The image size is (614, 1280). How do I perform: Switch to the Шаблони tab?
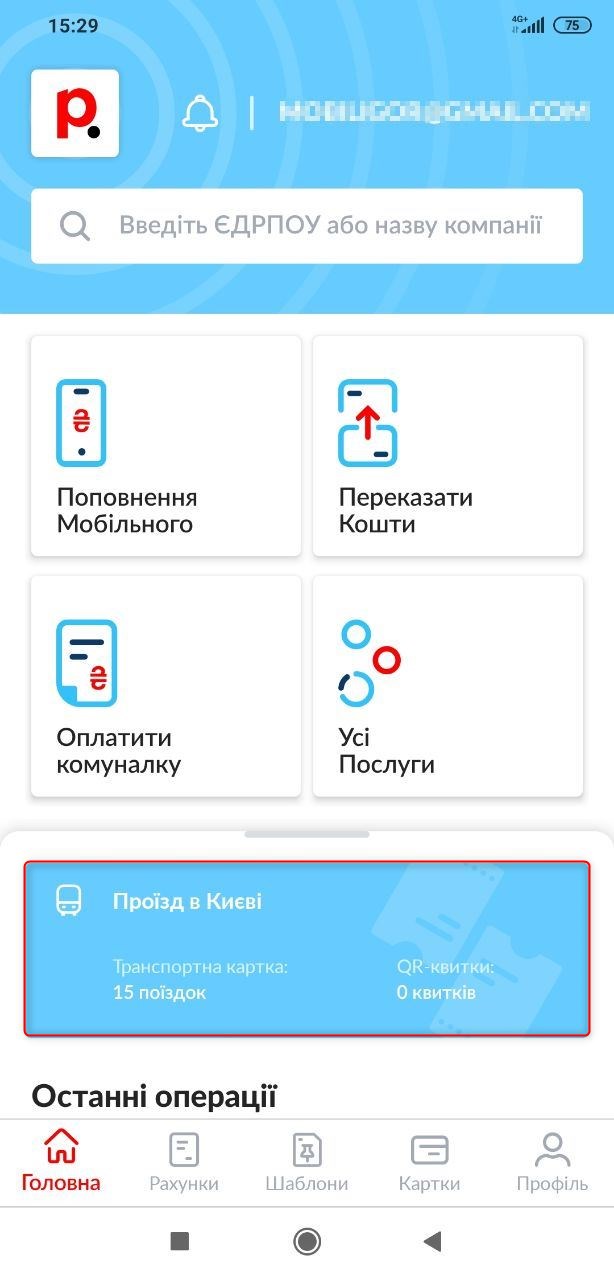point(307,1163)
